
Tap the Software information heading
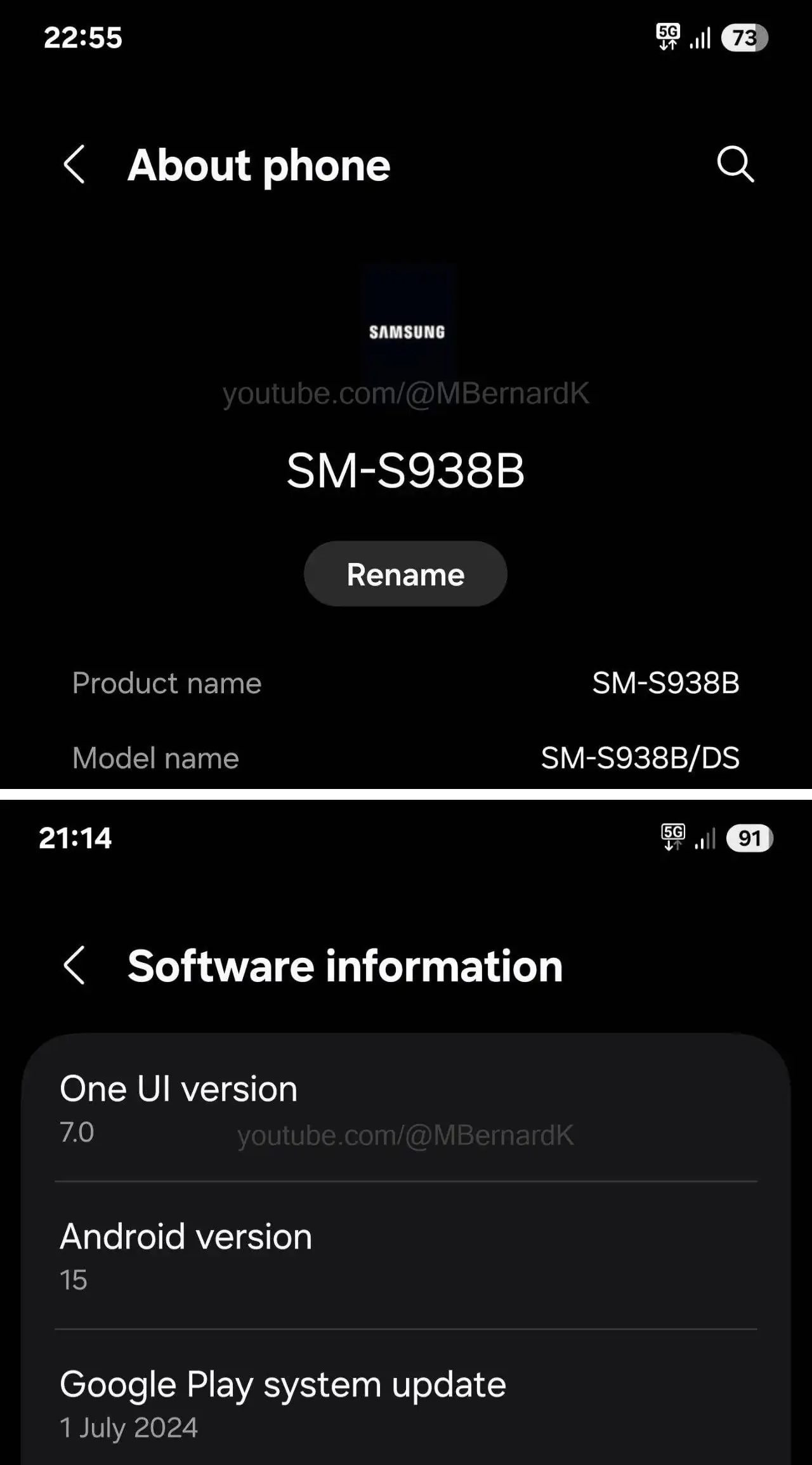[x=344, y=965]
